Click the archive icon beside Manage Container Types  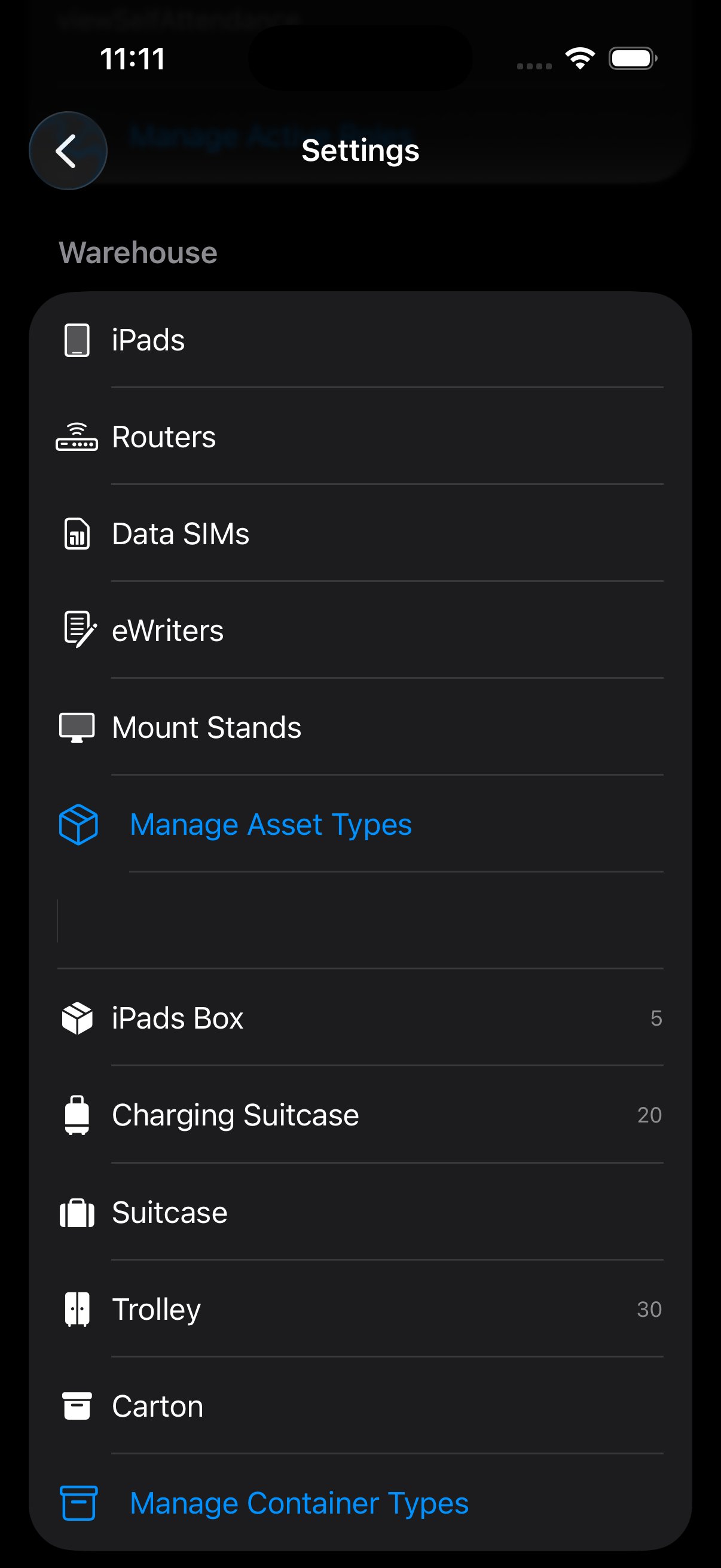[77, 1503]
